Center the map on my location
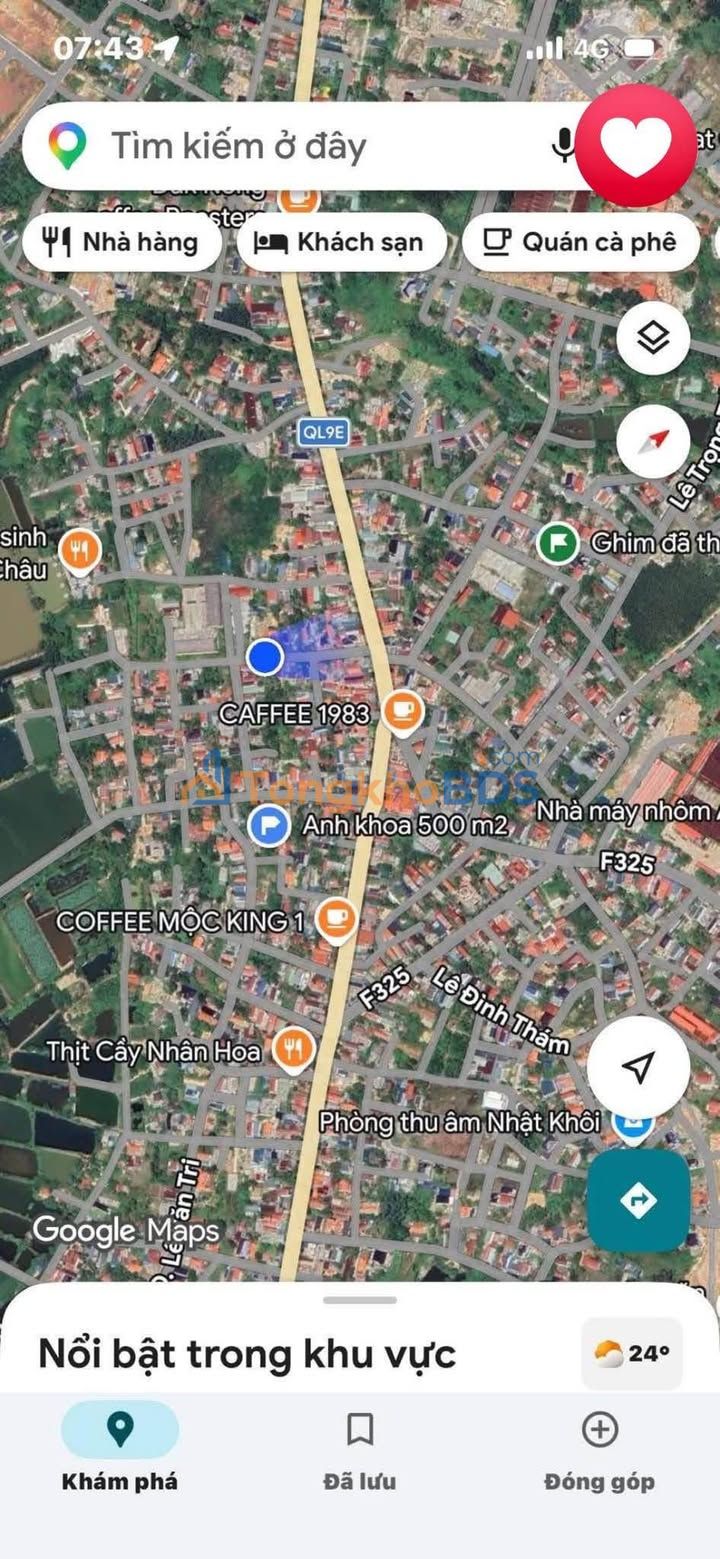The height and width of the screenshot is (1559, 720). (x=638, y=1067)
